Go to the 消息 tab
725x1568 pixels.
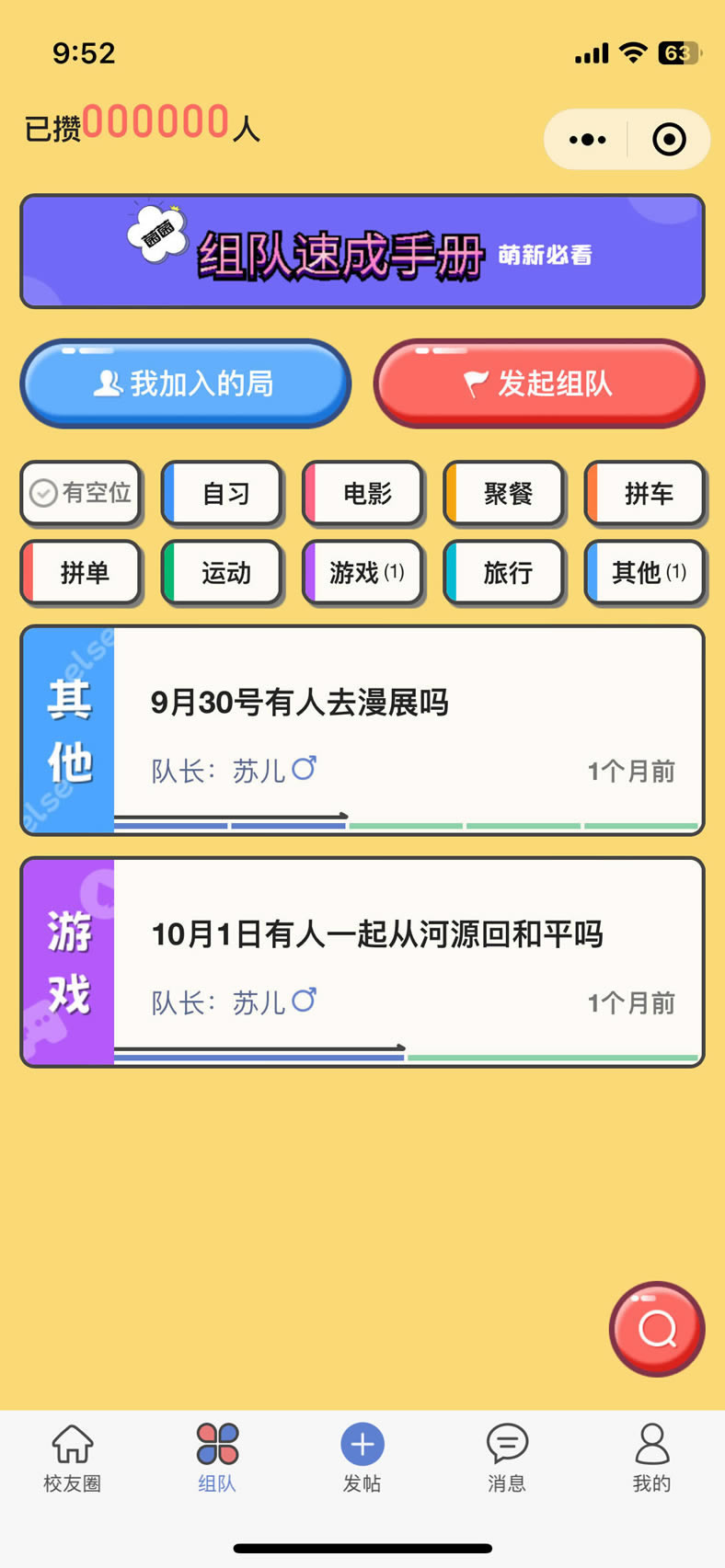tap(507, 1458)
